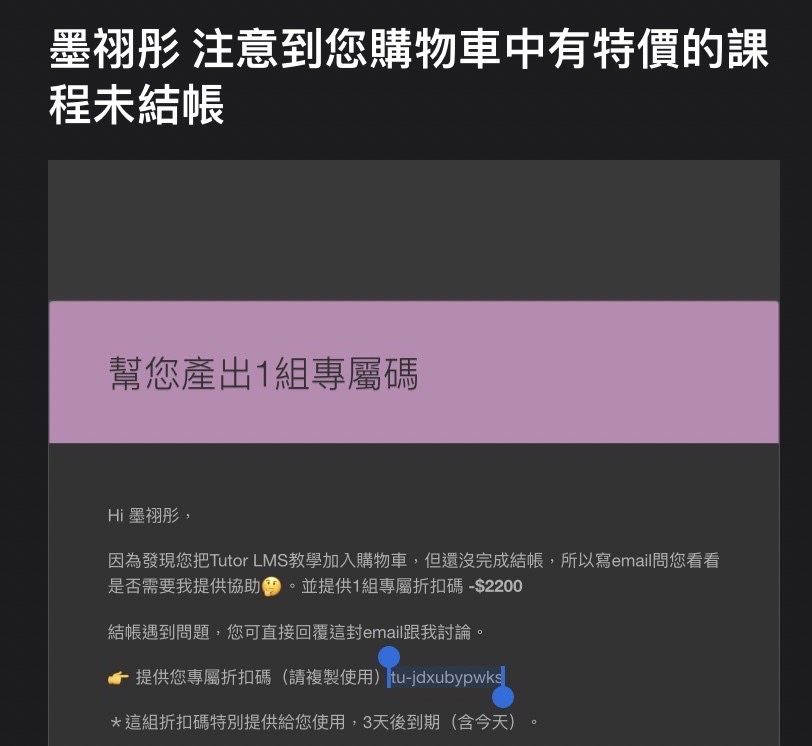The width and height of the screenshot is (812, 746).
Task: Tap the right text selection handle
Action: (503, 696)
